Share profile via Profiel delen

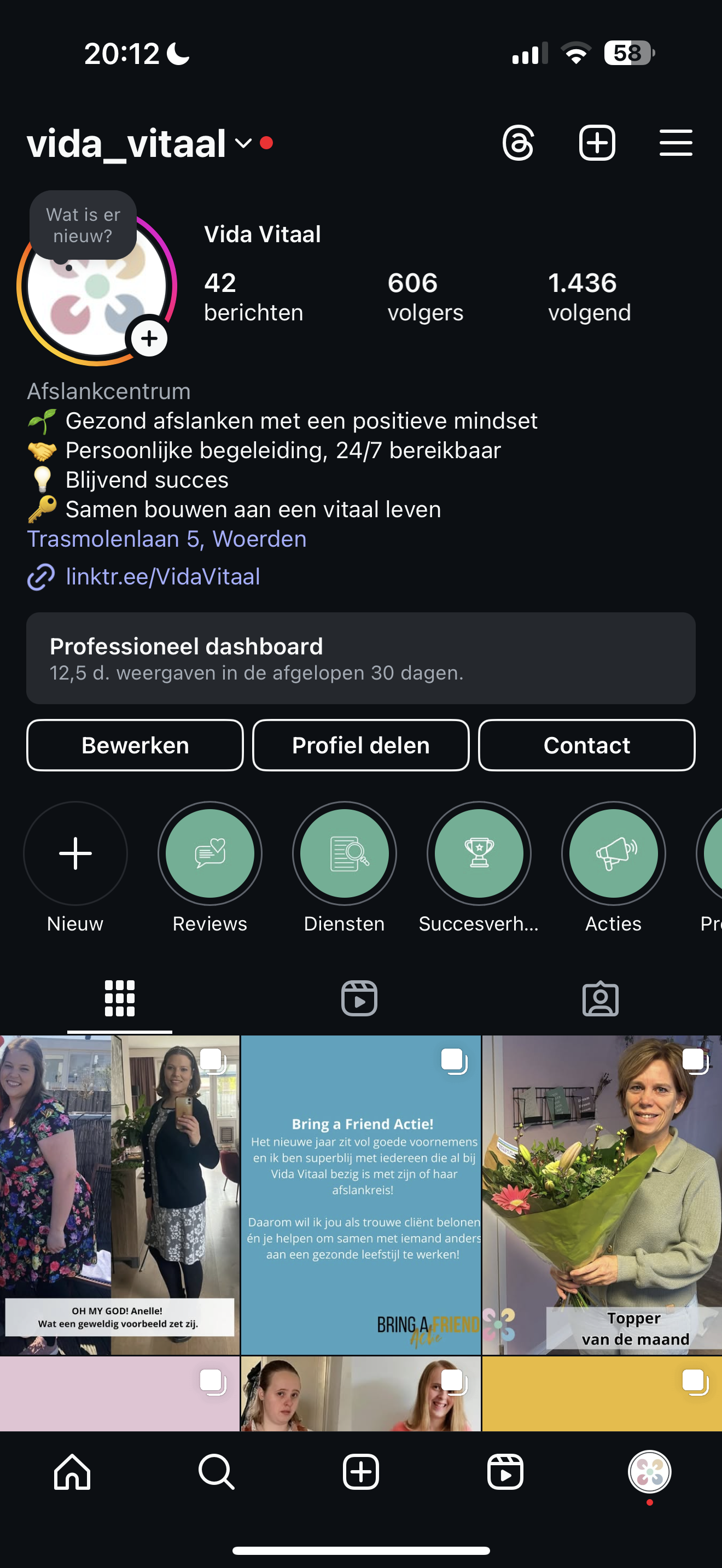[361, 745]
